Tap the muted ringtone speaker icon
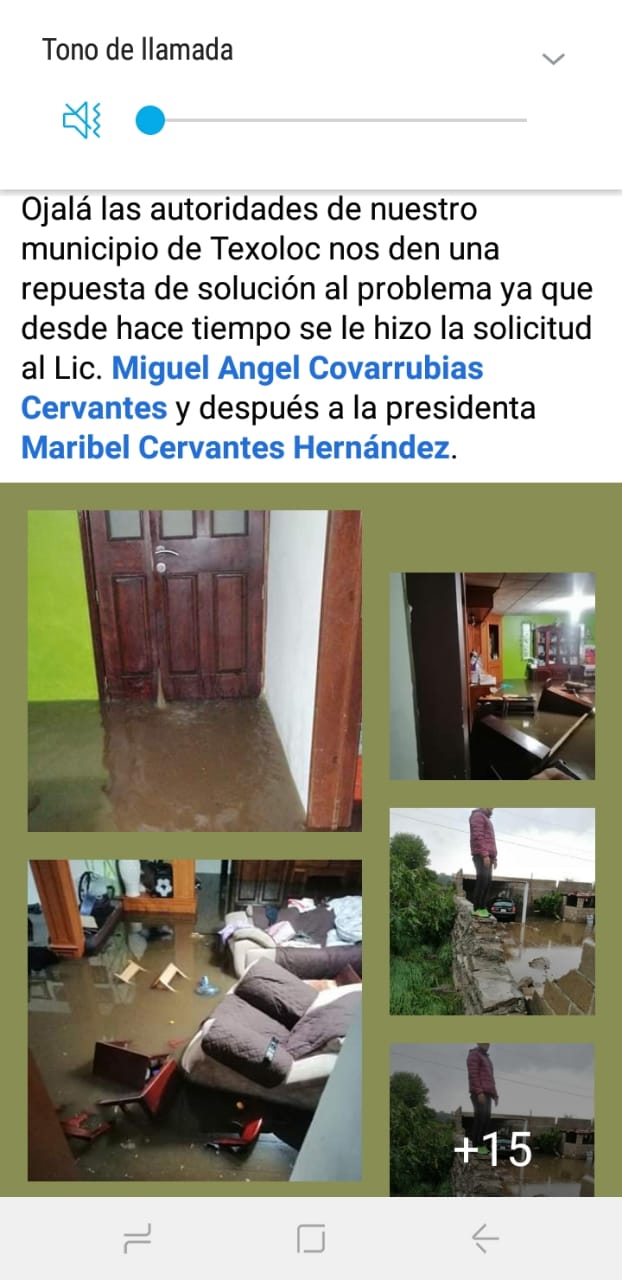The image size is (622, 1280). pos(82,120)
